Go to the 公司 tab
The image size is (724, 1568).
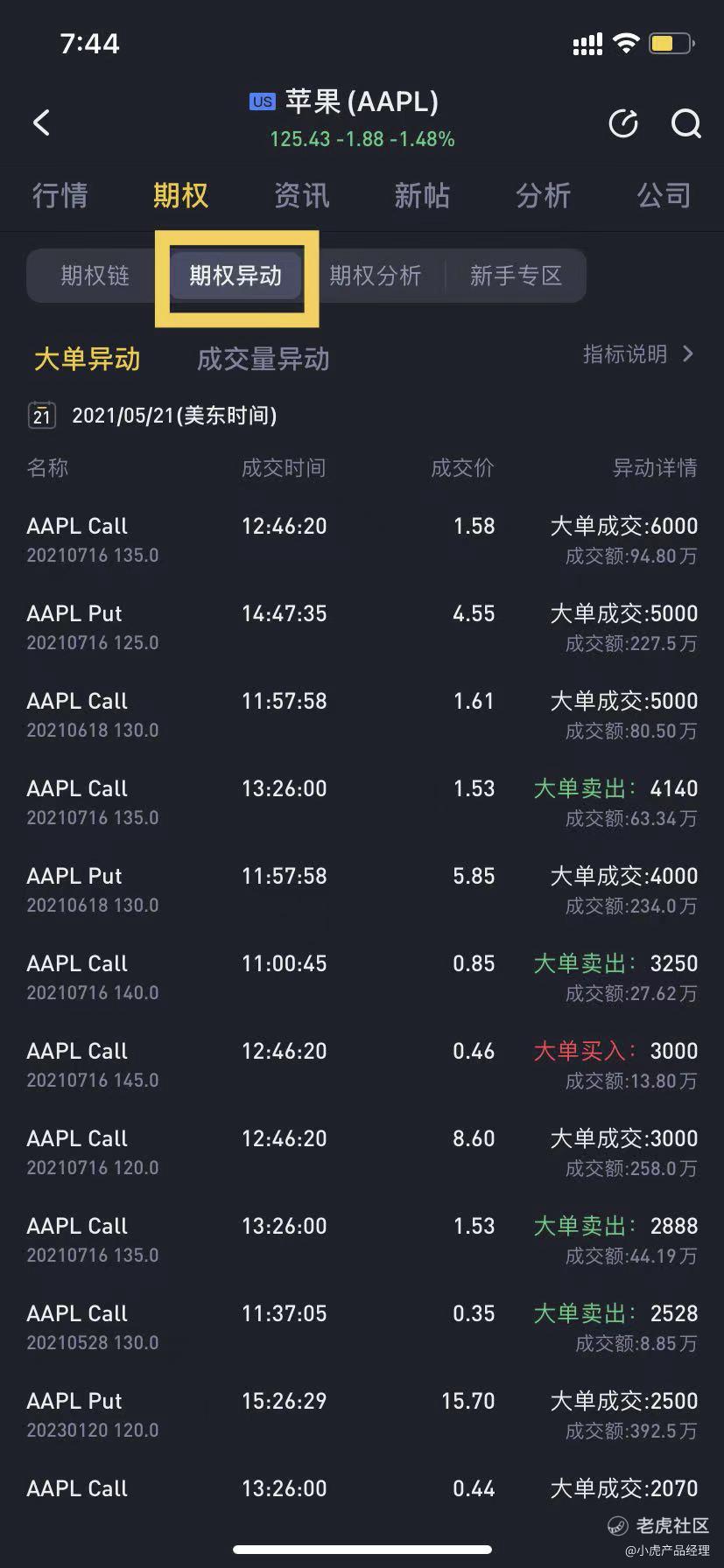[x=664, y=194]
